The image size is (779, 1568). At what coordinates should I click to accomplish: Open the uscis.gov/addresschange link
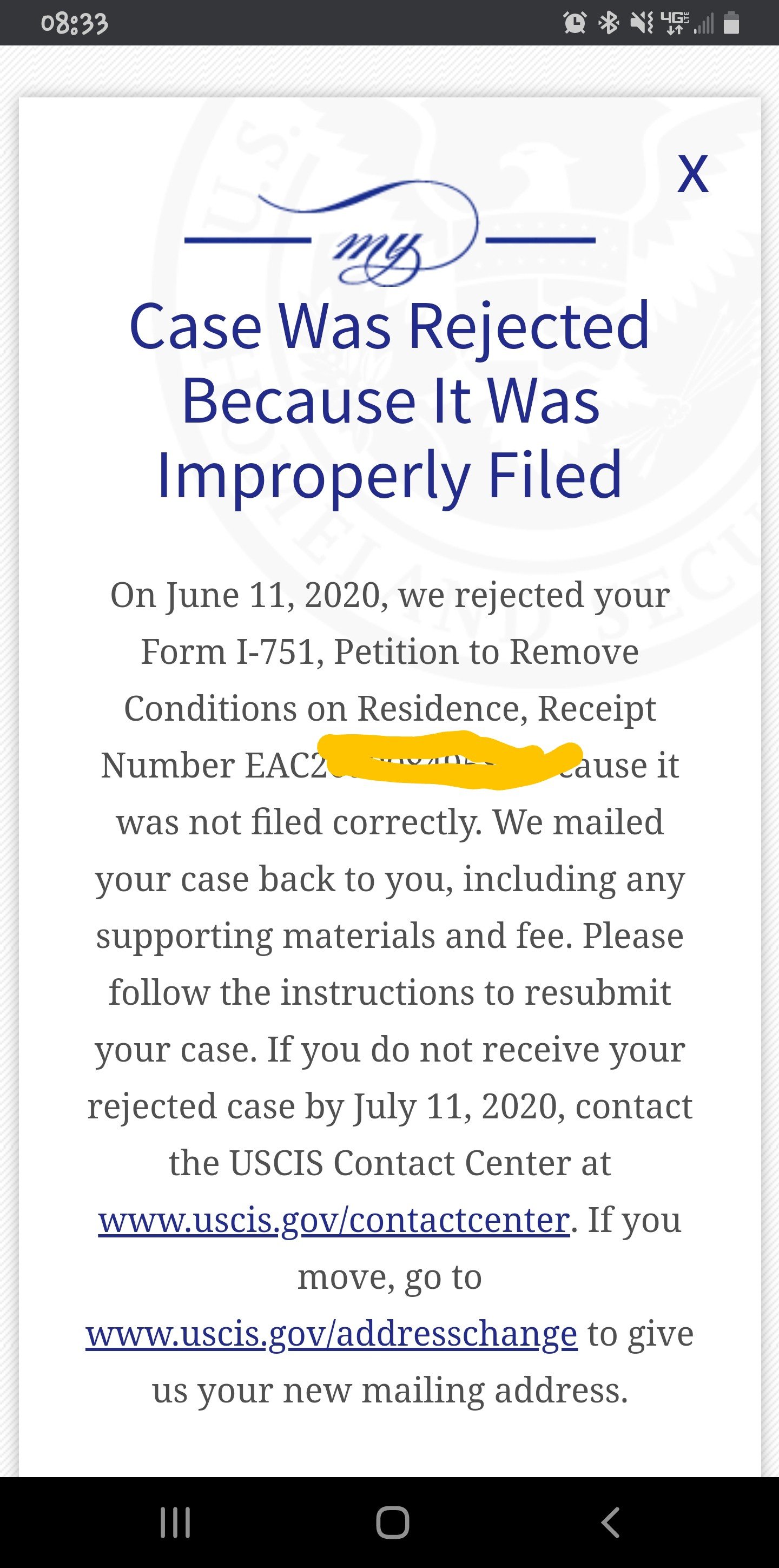(331, 1334)
